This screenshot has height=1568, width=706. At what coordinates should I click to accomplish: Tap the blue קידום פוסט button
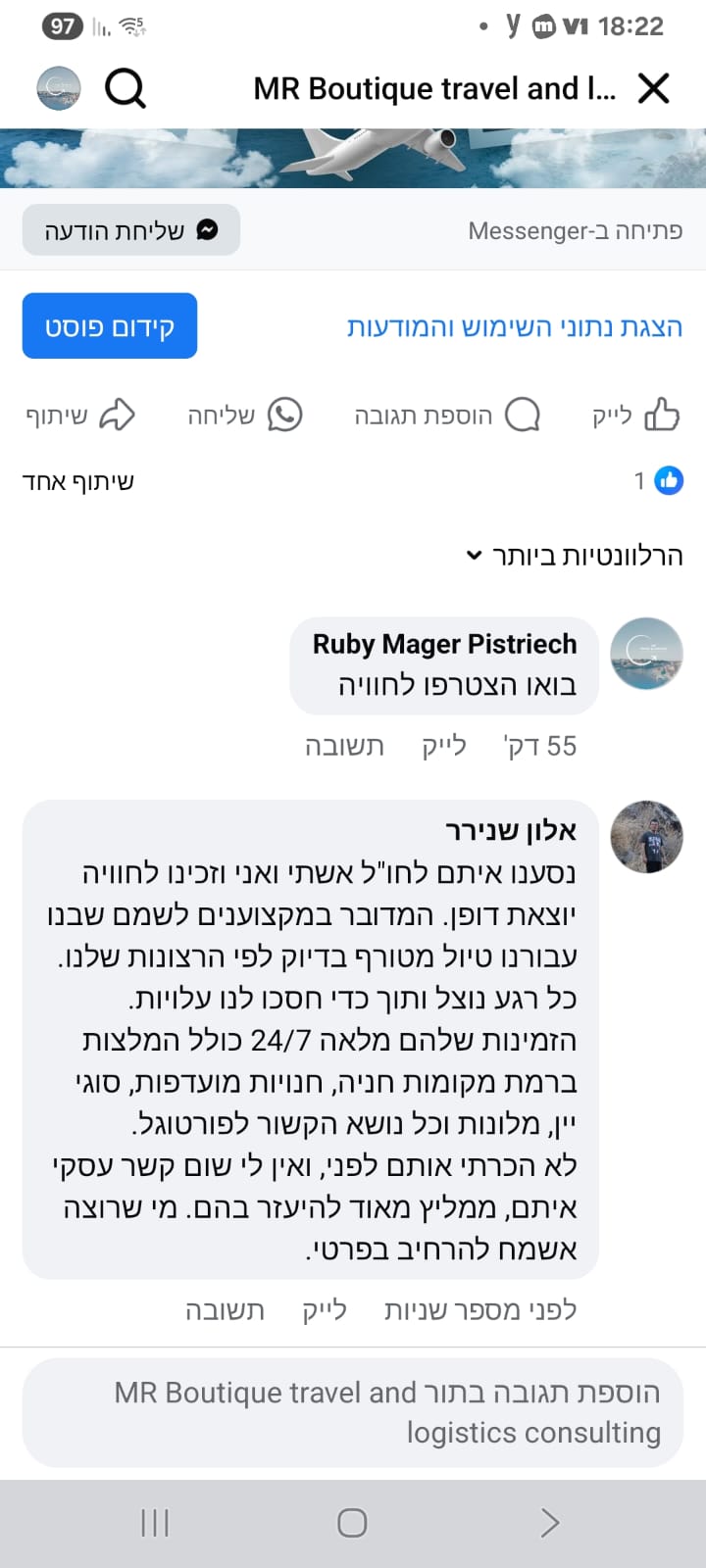110,326
